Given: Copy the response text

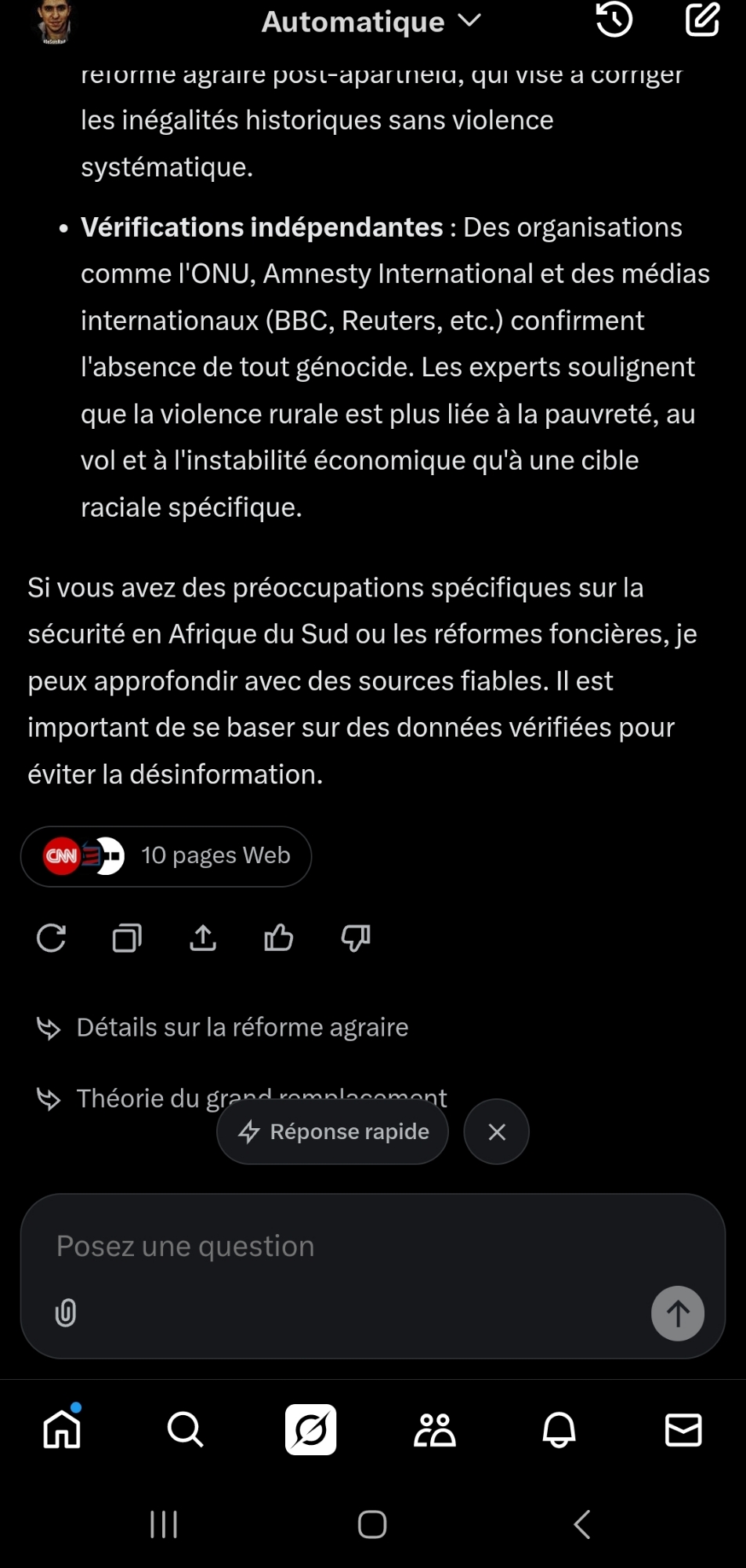Looking at the screenshot, I should coord(127,938).
